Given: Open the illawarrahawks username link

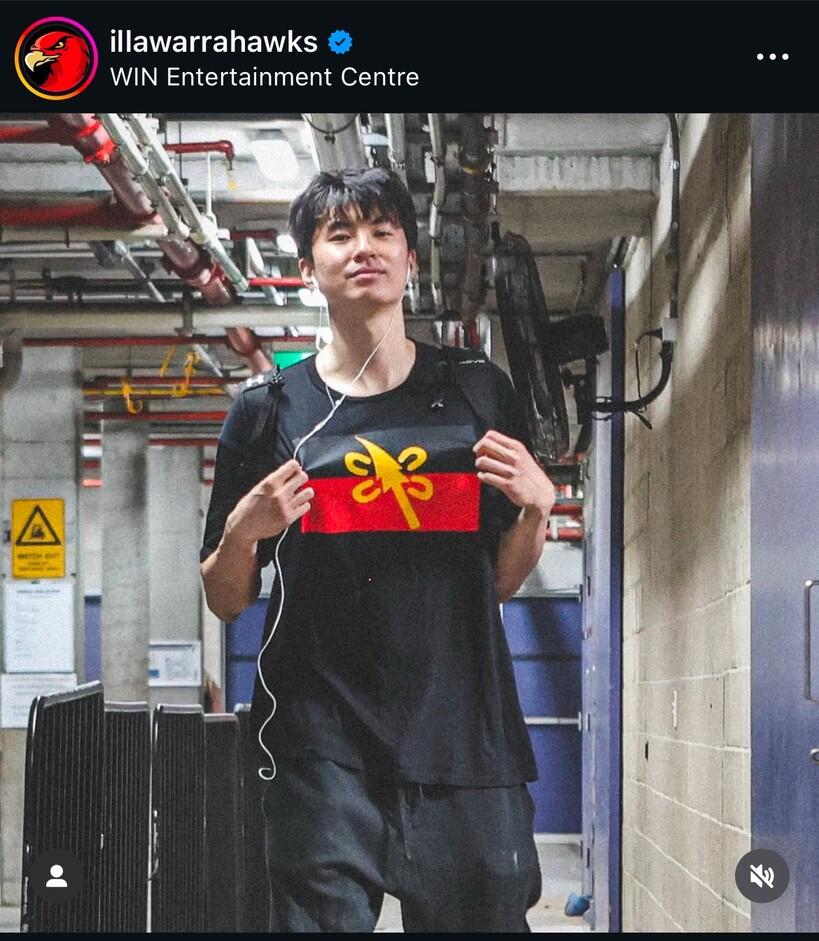Looking at the screenshot, I should coord(213,42).
